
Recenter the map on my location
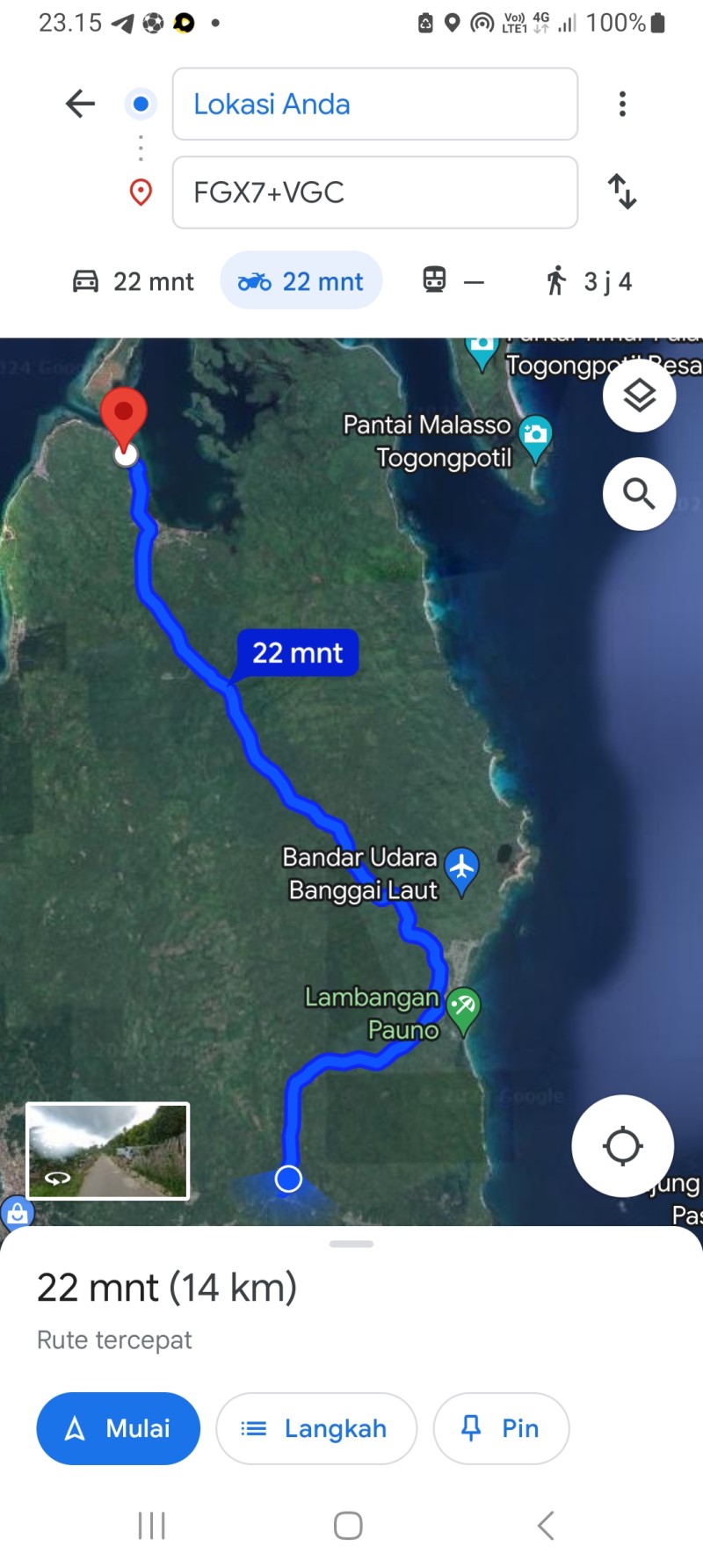(x=623, y=1146)
